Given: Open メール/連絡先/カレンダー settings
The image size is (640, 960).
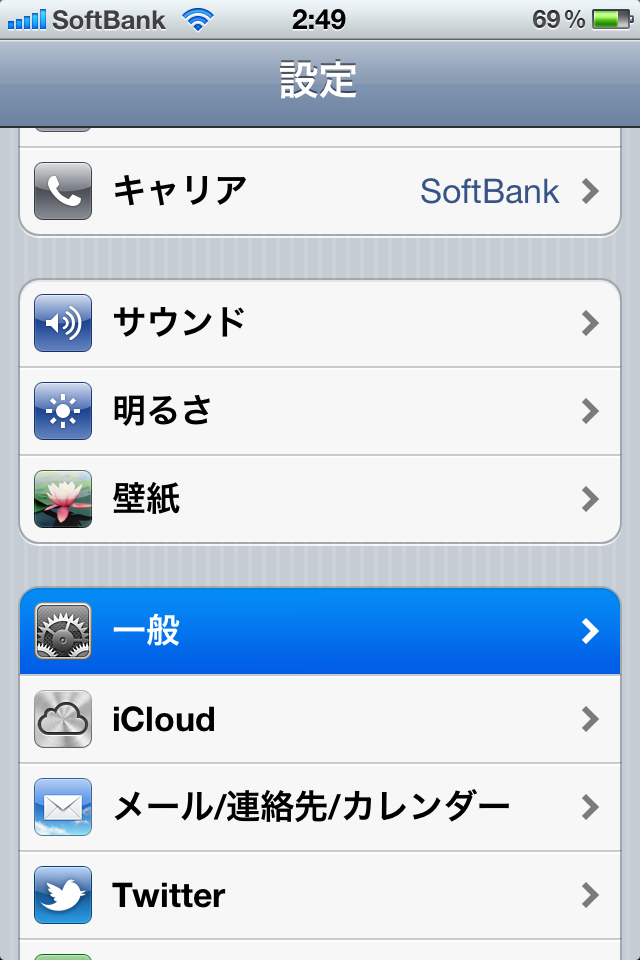Looking at the screenshot, I should [x=320, y=807].
